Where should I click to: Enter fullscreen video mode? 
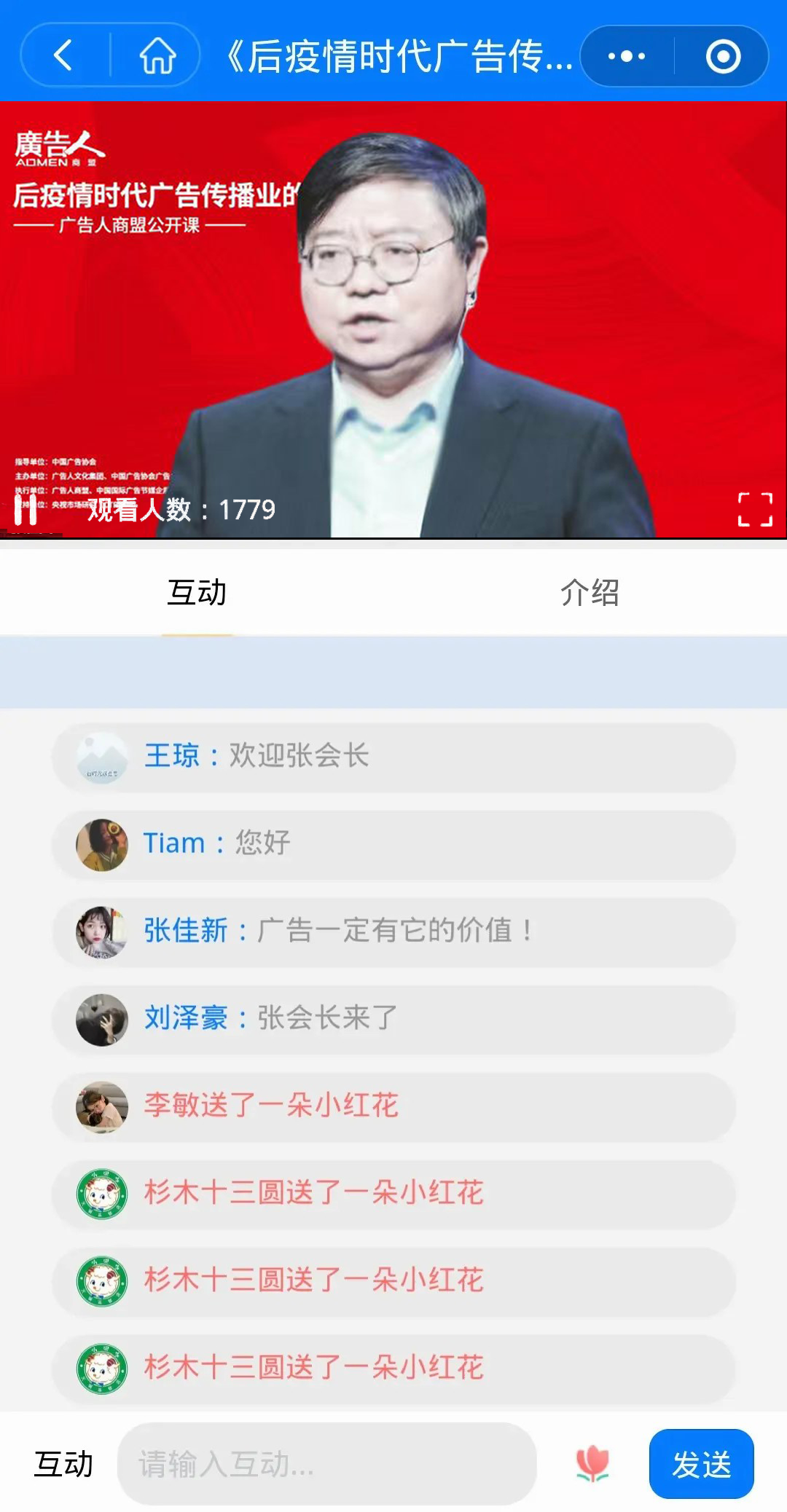755,509
